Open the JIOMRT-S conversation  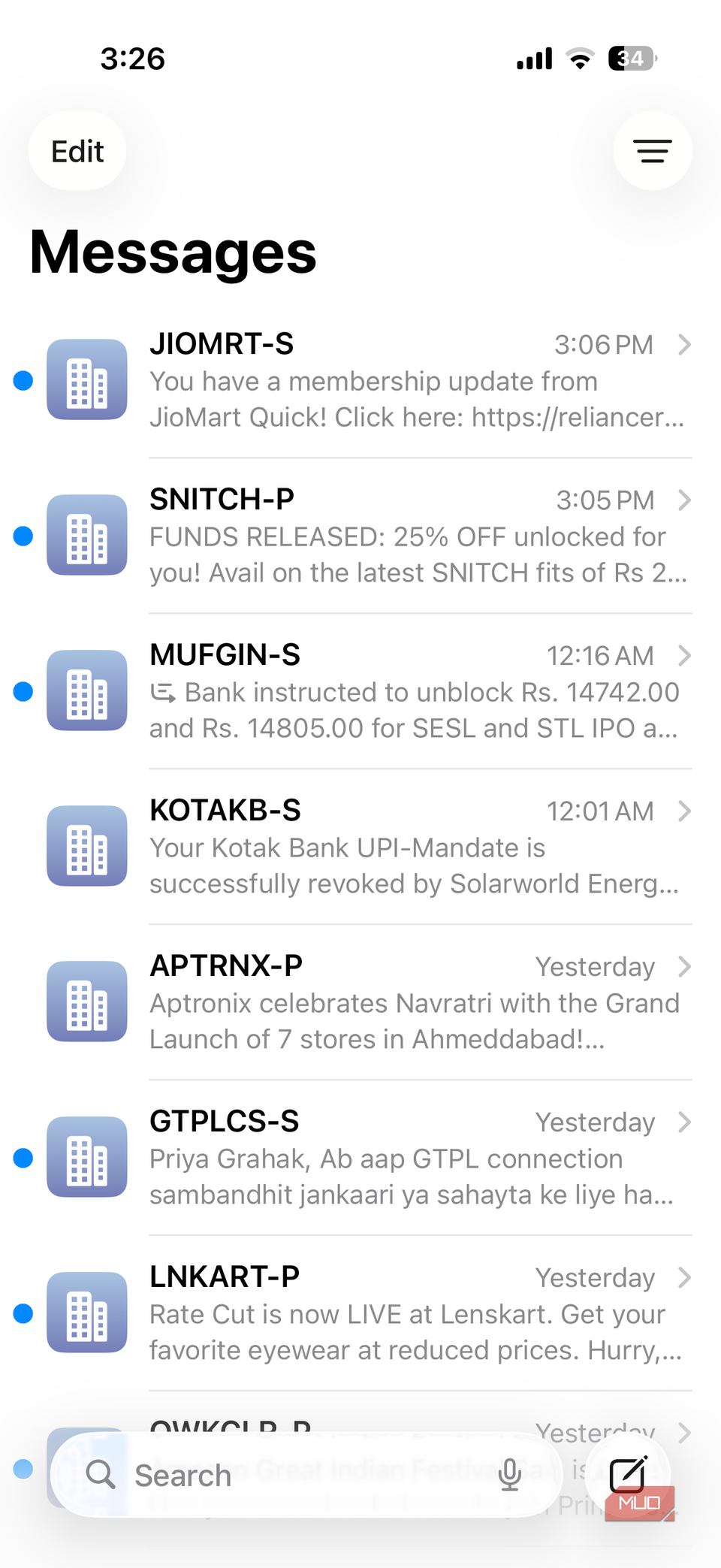click(417, 380)
